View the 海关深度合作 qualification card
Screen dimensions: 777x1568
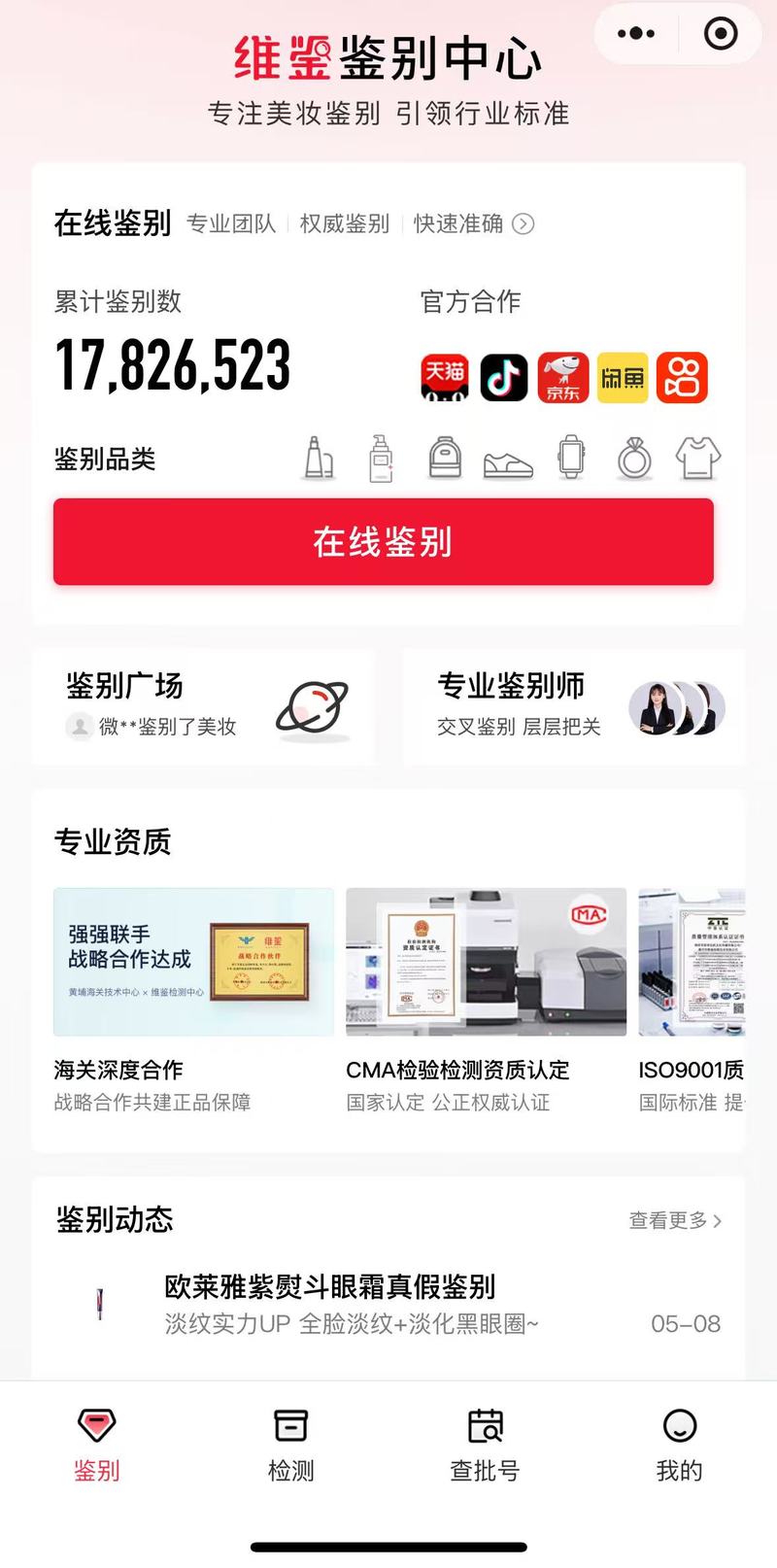click(x=193, y=1001)
